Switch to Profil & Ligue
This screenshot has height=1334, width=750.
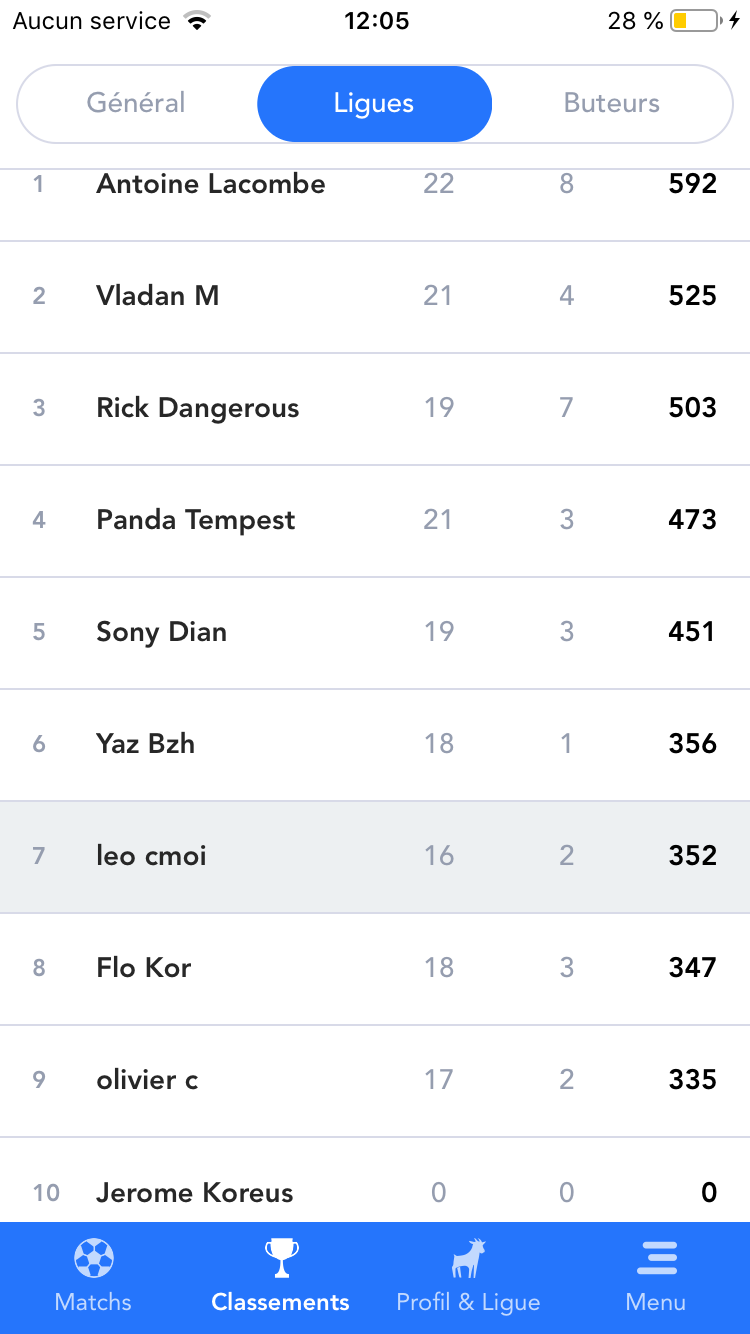point(468,1277)
